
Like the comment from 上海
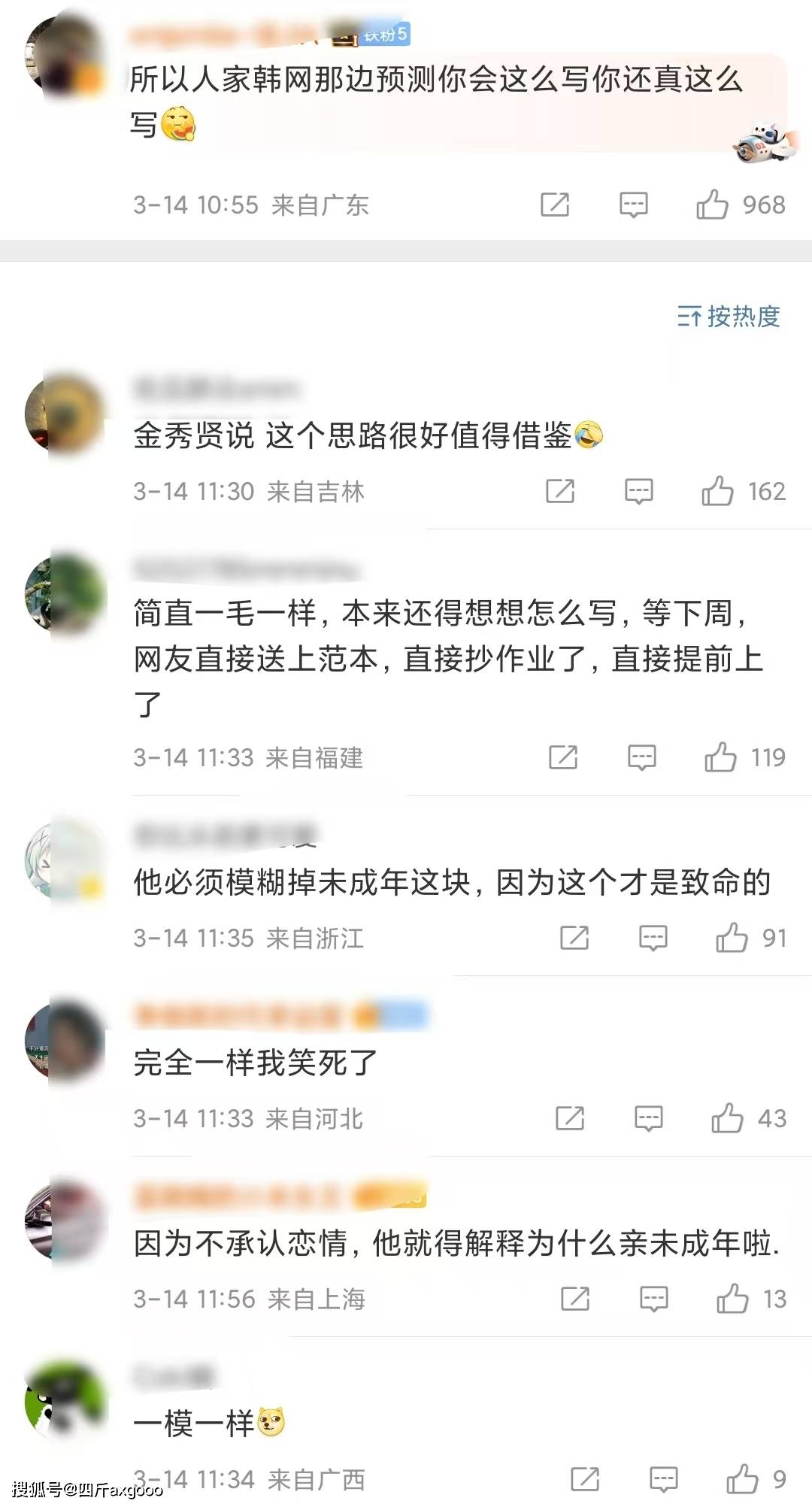click(732, 1299)
